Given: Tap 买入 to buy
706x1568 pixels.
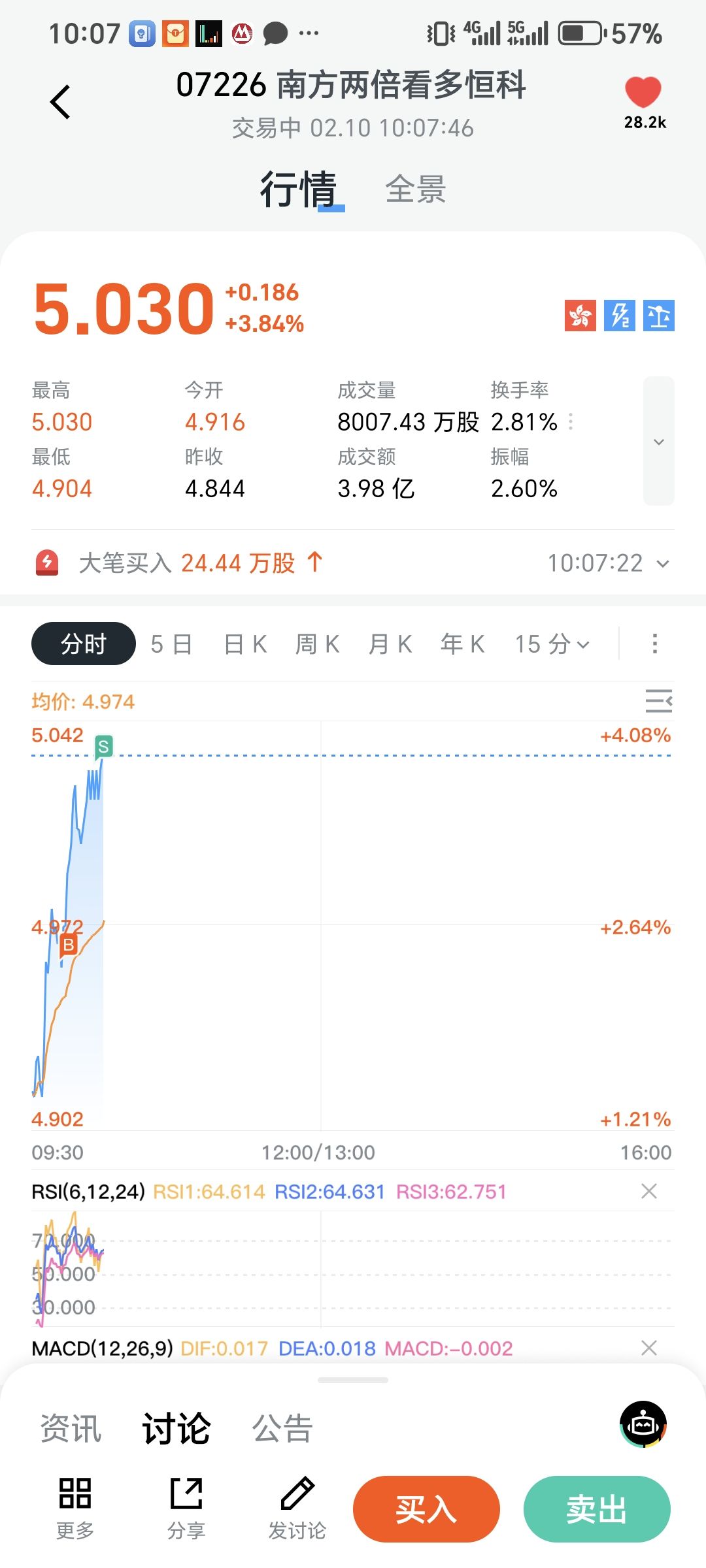Looking at the screenshot, I should (x=426, y=1509).
